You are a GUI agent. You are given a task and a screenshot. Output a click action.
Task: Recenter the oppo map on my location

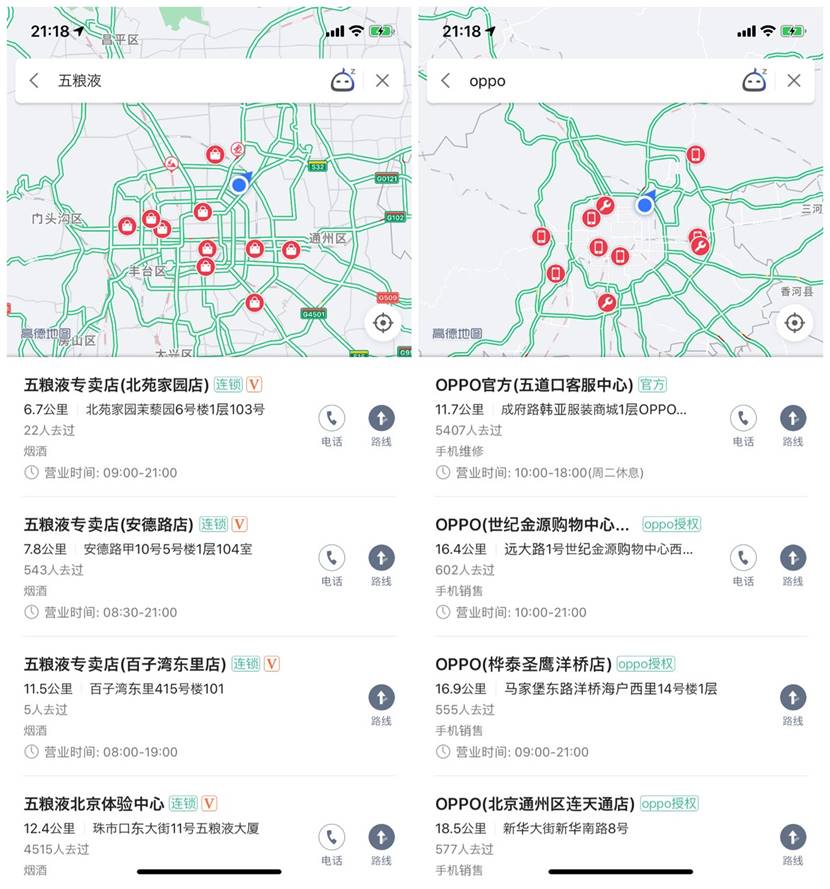[x=794, y=323]
